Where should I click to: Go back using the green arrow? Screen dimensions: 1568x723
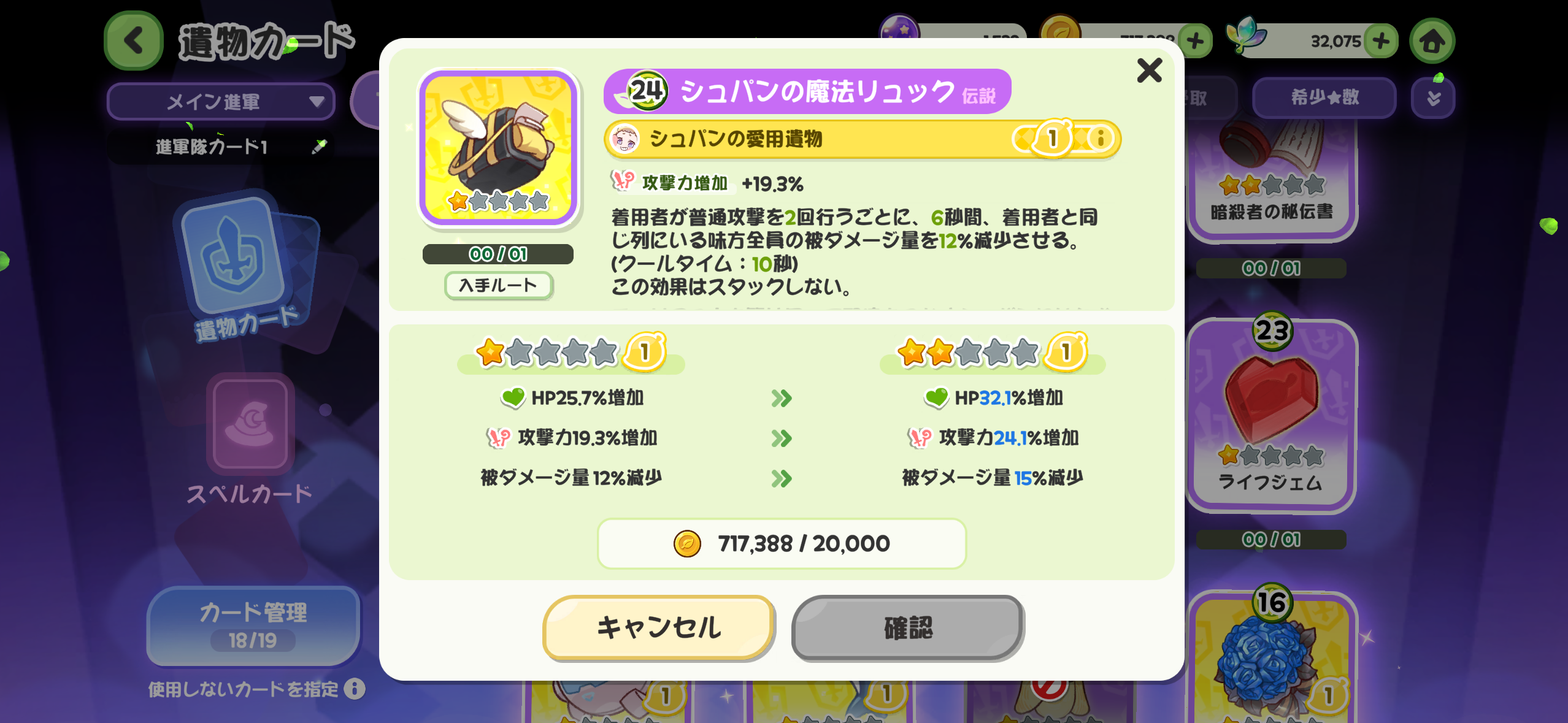tap(134, 42)
